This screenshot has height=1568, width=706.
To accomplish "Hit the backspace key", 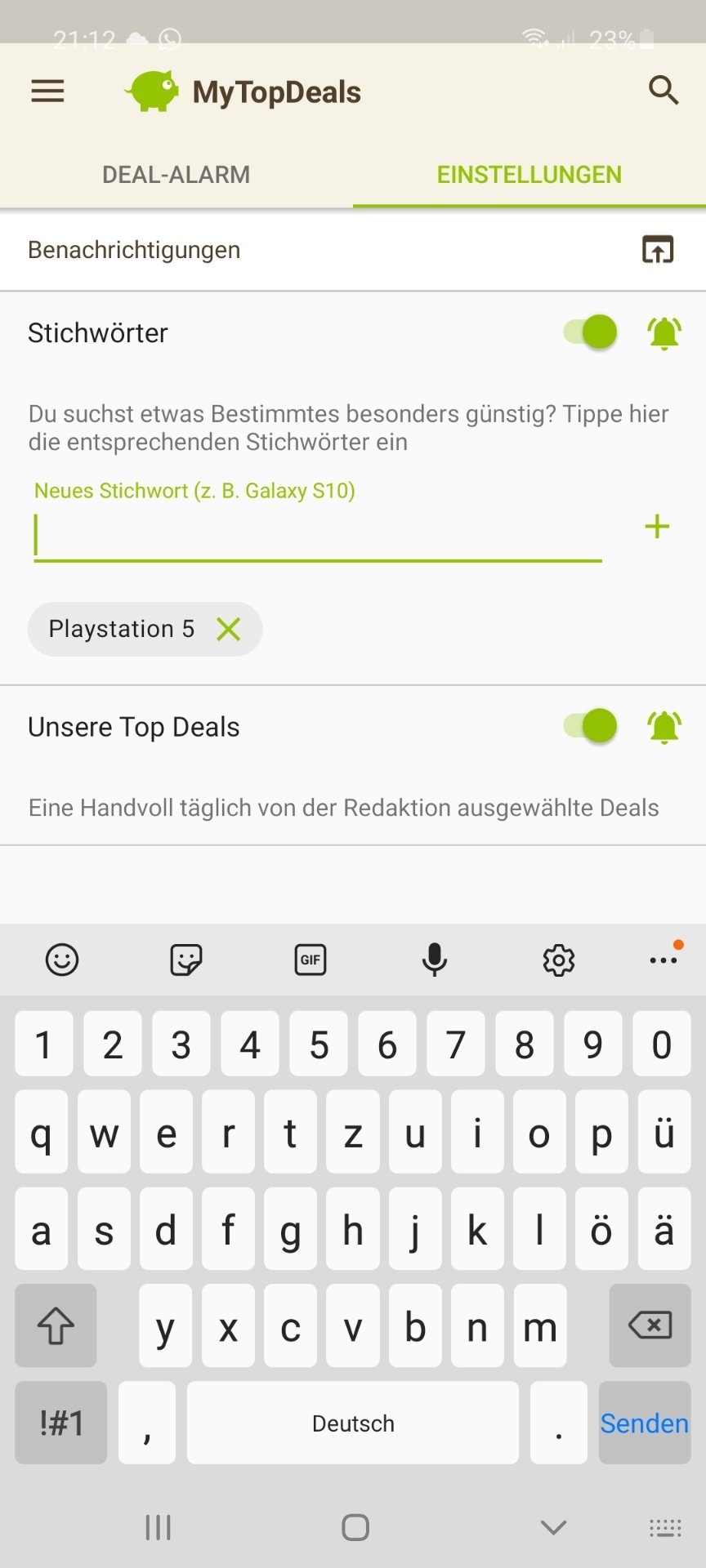I will point(650,1325).
